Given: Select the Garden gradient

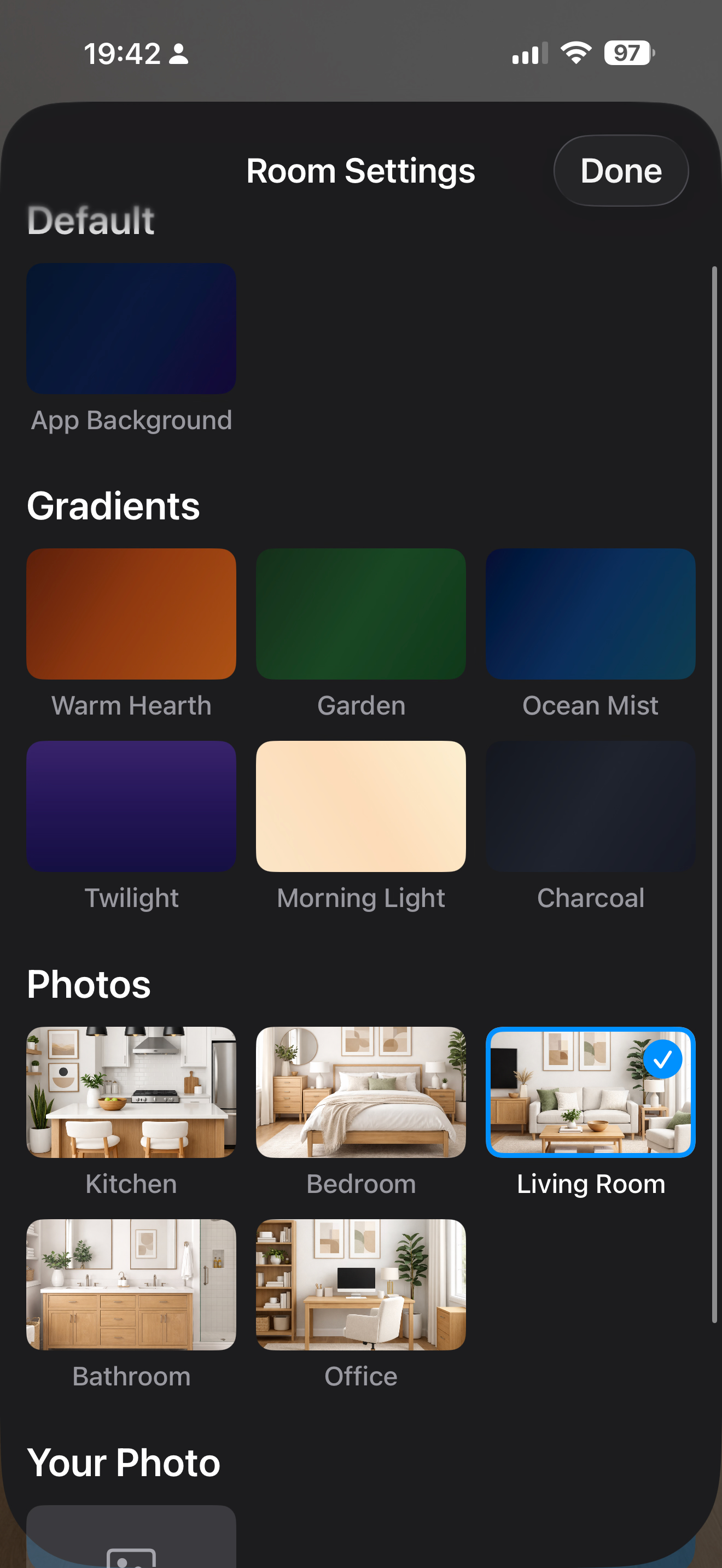Looking at the screenshot, I should click(360, 613).
